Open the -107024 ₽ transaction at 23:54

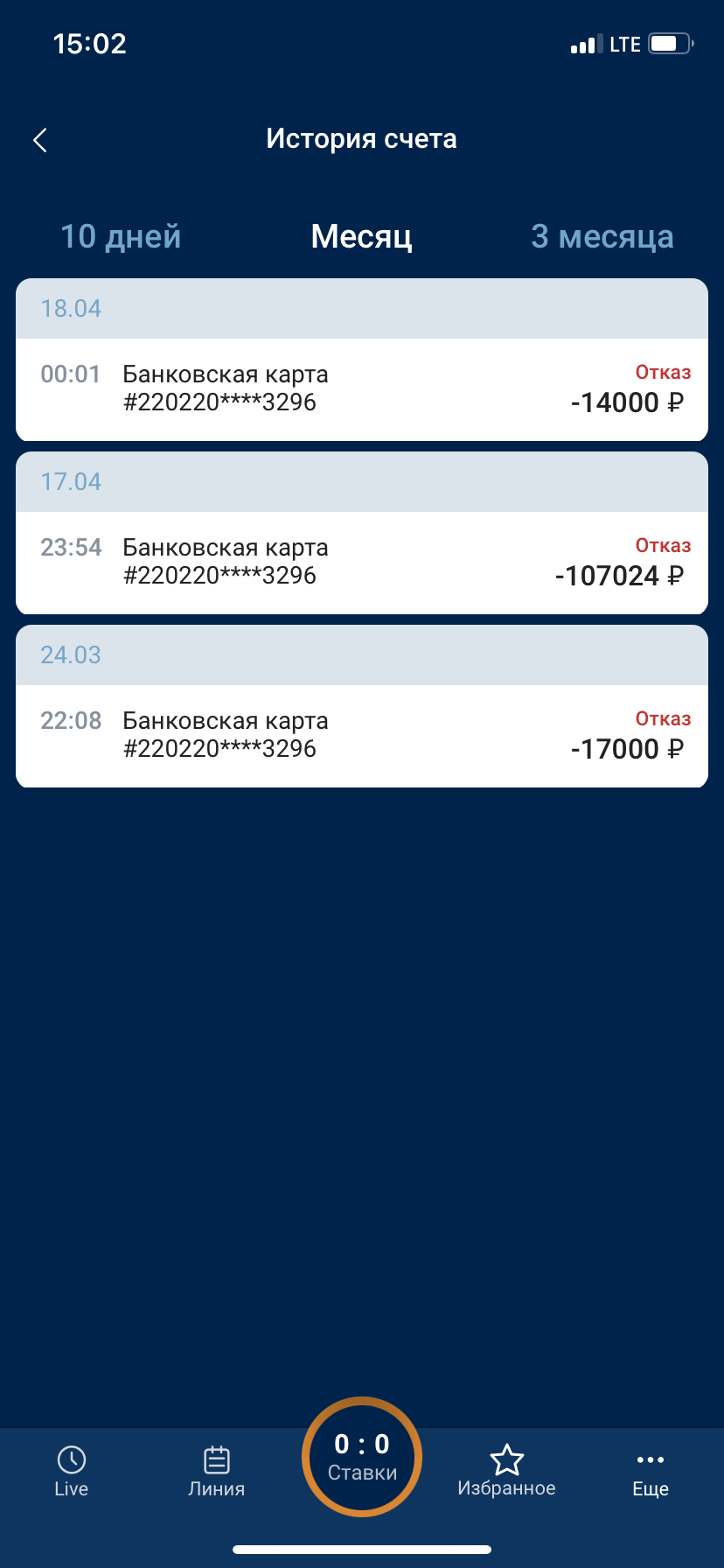pyautogui.click(x=362, y=563)
